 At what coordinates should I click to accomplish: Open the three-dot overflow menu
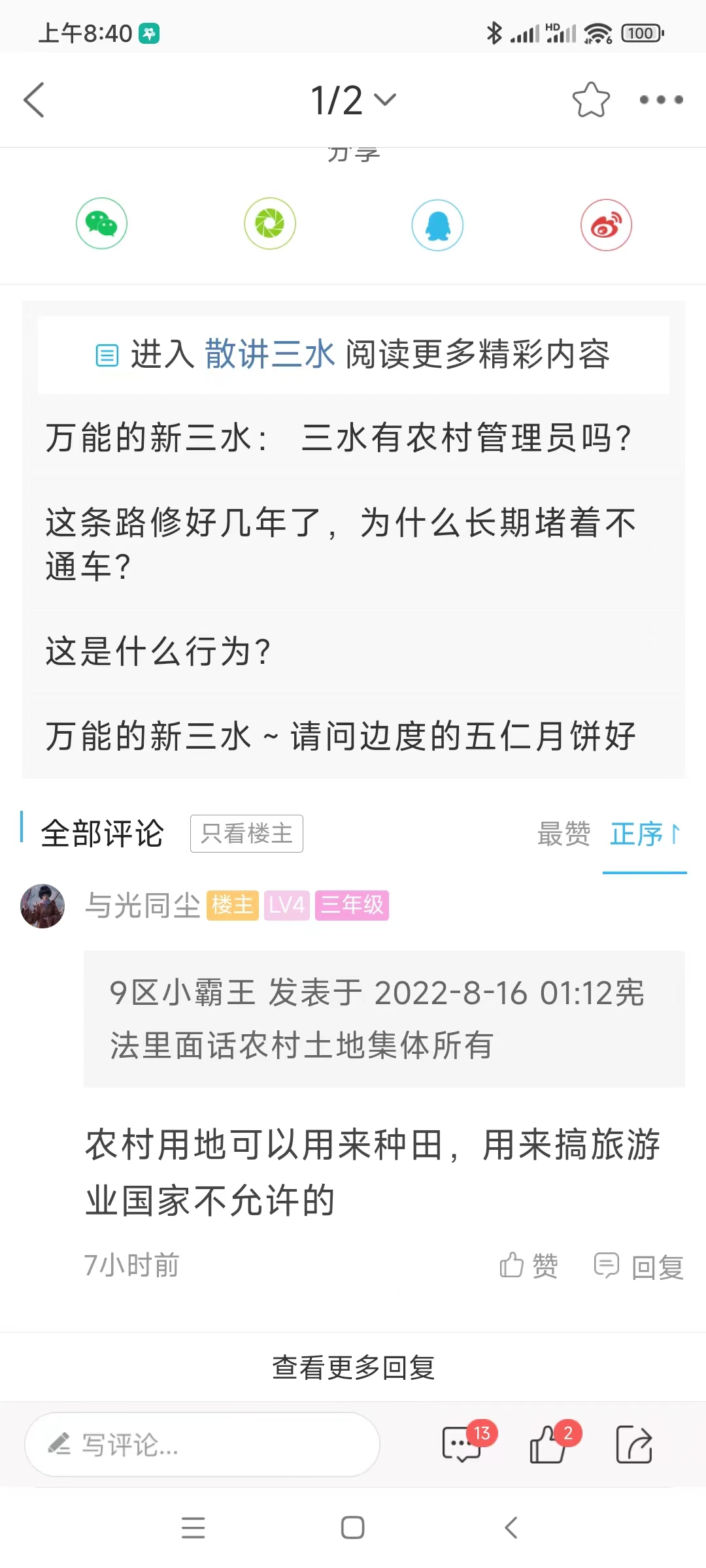(661, 100)
